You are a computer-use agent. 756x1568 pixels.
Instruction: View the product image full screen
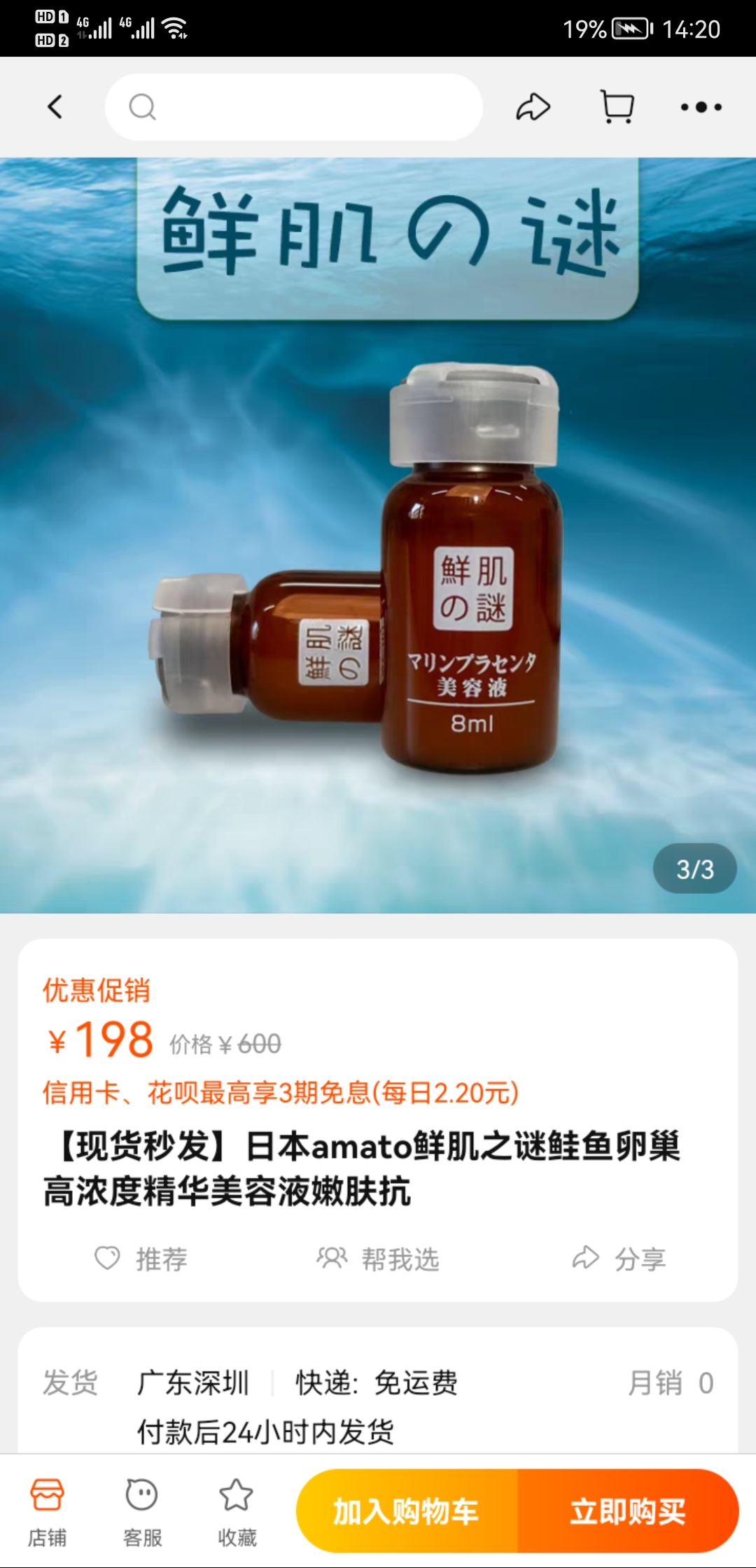(x=378, y=535)
